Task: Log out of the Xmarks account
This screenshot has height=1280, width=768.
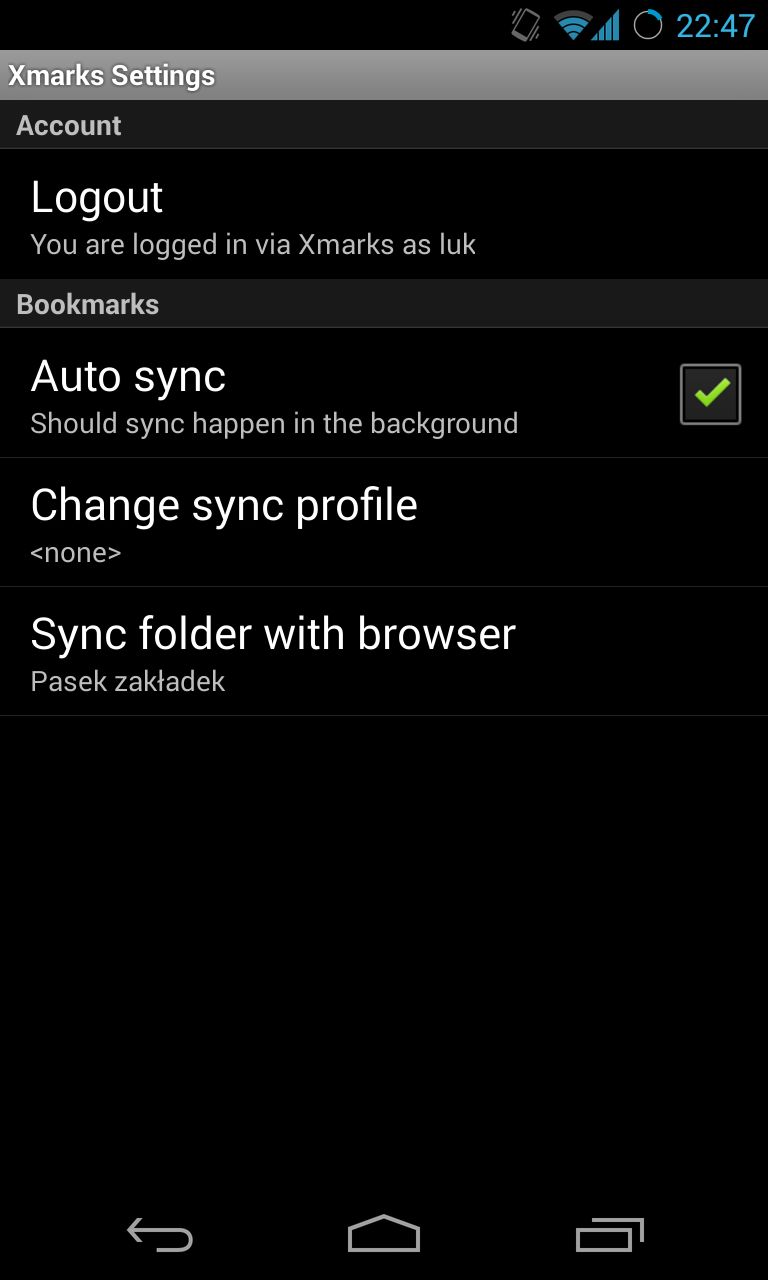Action: [x=384, y=214]
